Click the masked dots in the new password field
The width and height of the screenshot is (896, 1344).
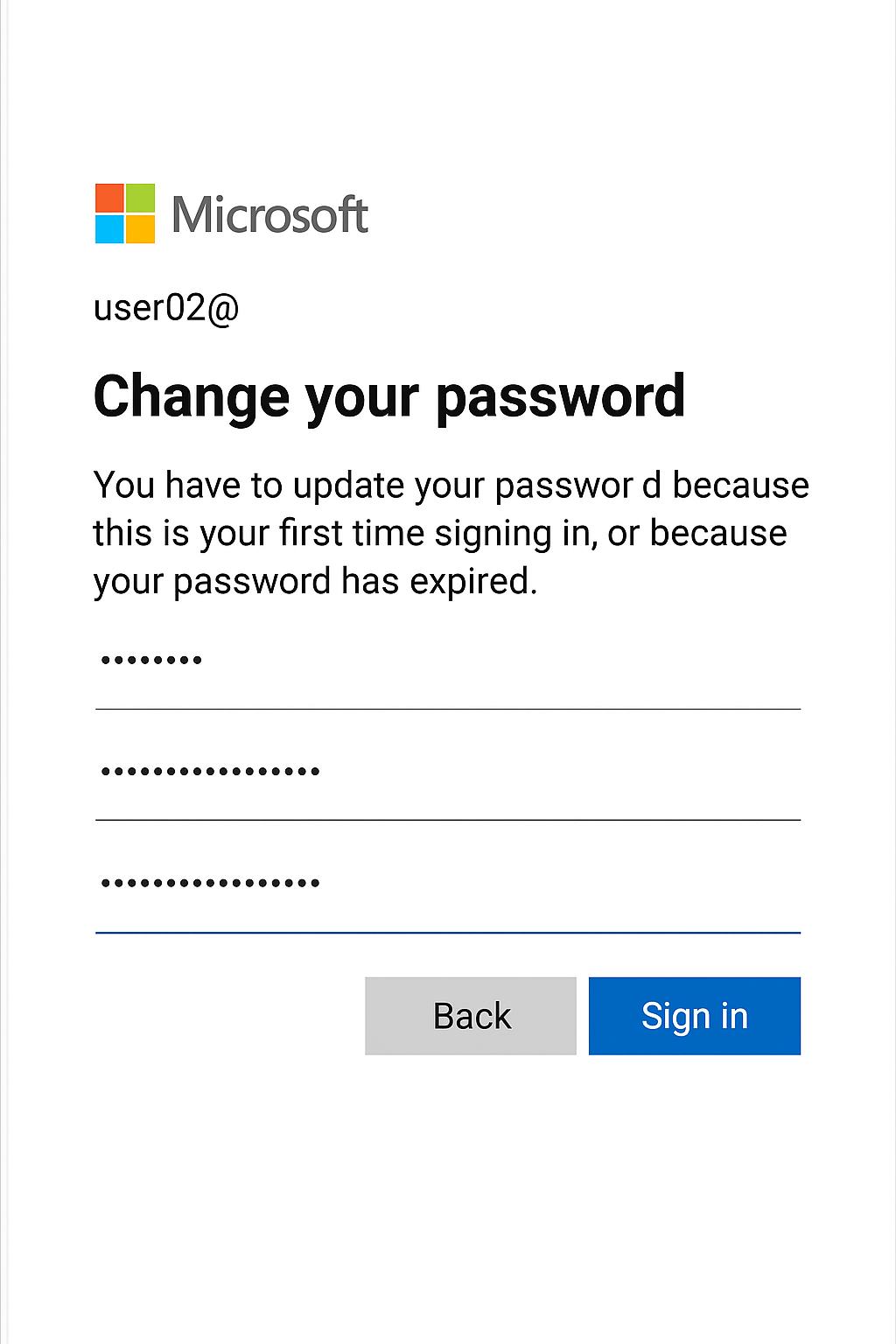(208, 770)
